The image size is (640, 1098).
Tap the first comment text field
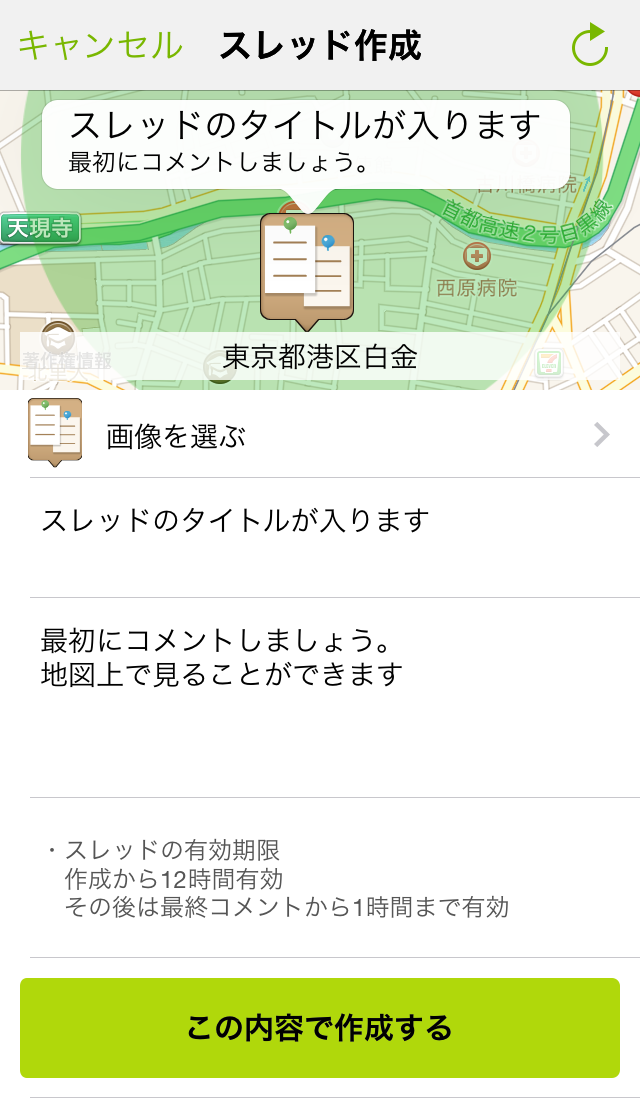[335, 697]
